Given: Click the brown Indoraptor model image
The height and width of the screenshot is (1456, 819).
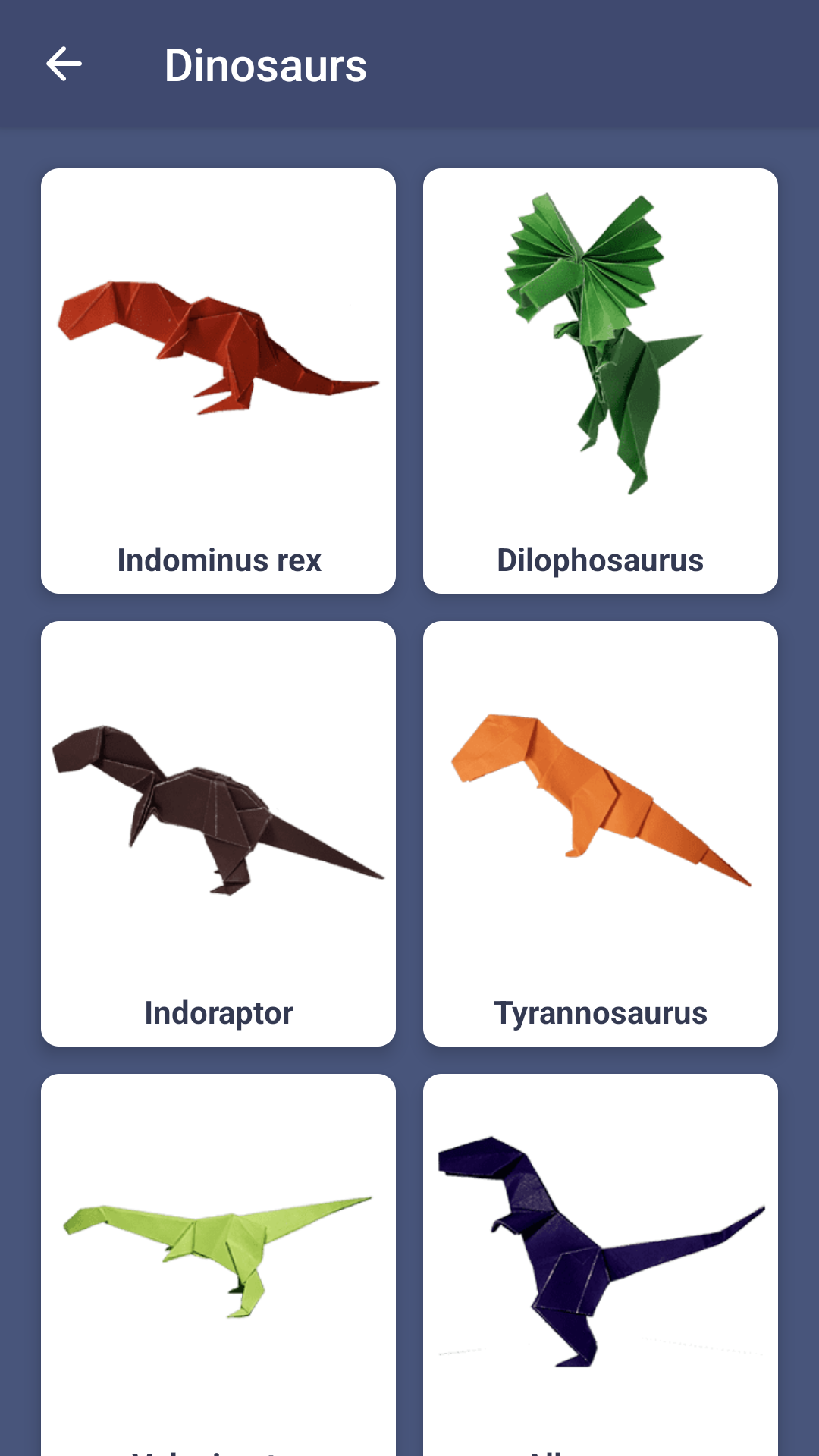Looking at the screenshot, I should click(219, 804).
